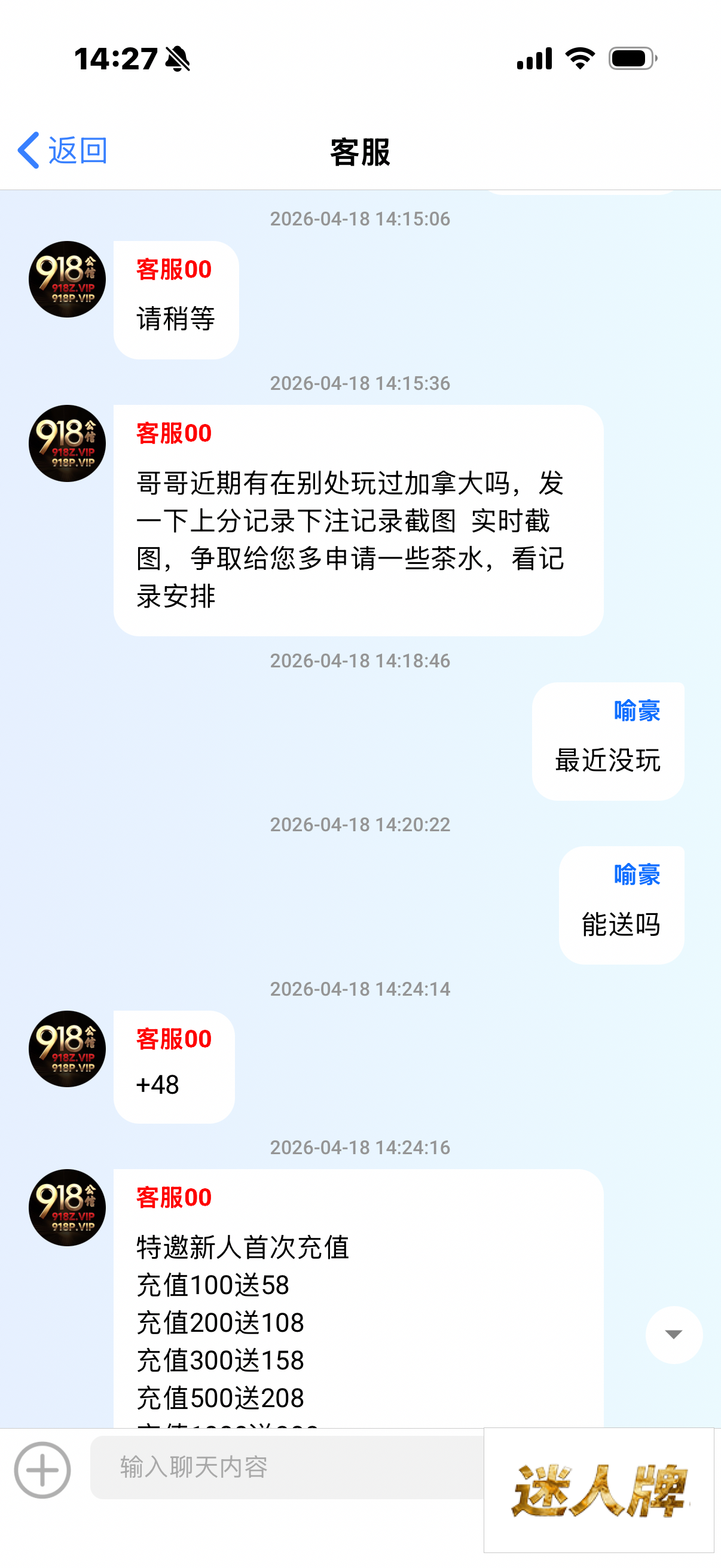Image resolution: width=721 pixels, height=1568 pixels.
Task: Go back using the 返回 button
Action: (x=63, y=150)
